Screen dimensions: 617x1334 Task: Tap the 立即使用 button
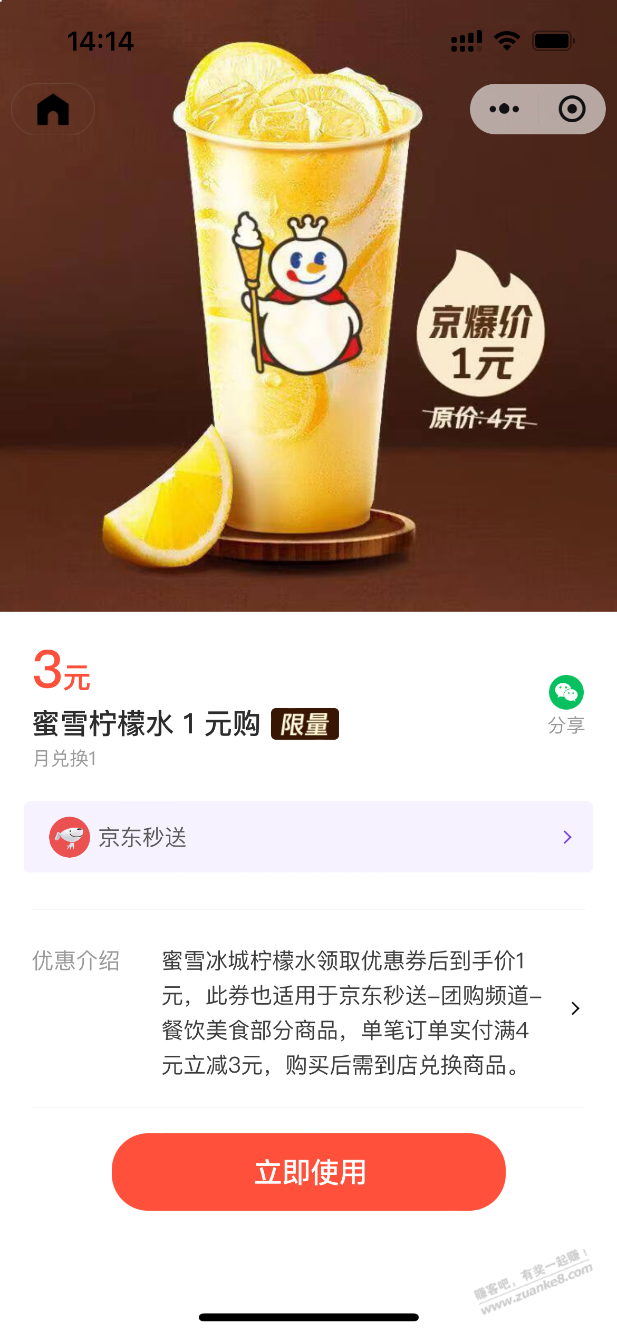click(x=308, y=1172)
